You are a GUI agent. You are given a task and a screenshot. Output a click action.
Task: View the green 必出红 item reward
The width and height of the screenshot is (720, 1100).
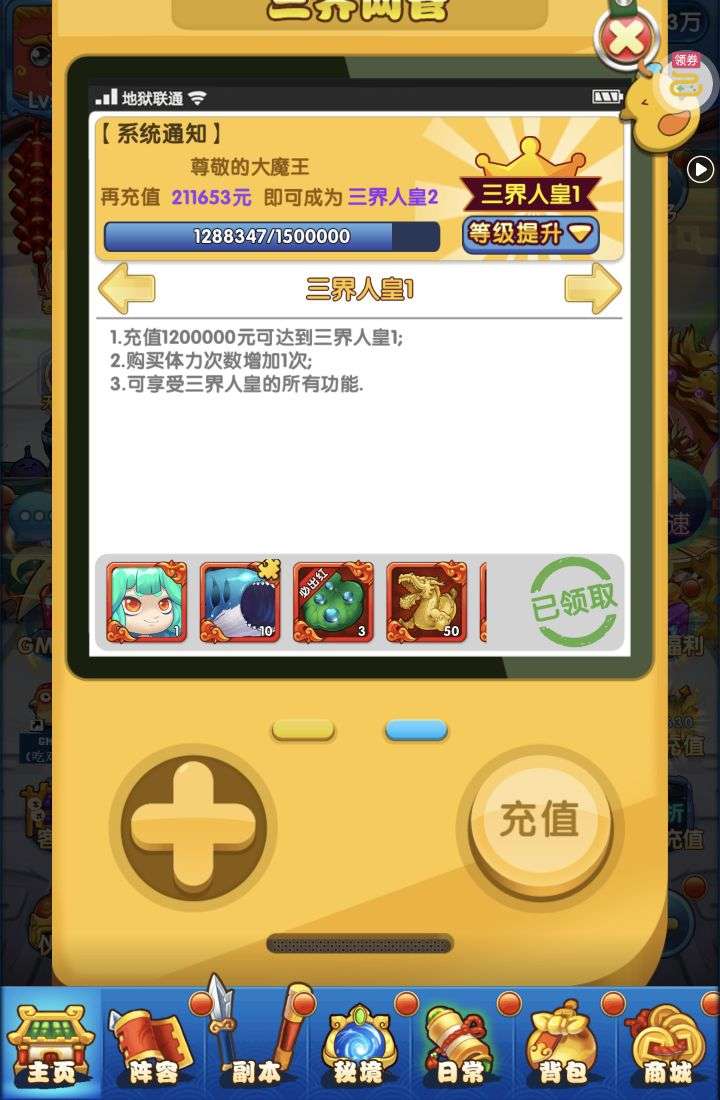click(x=333, y=602)
